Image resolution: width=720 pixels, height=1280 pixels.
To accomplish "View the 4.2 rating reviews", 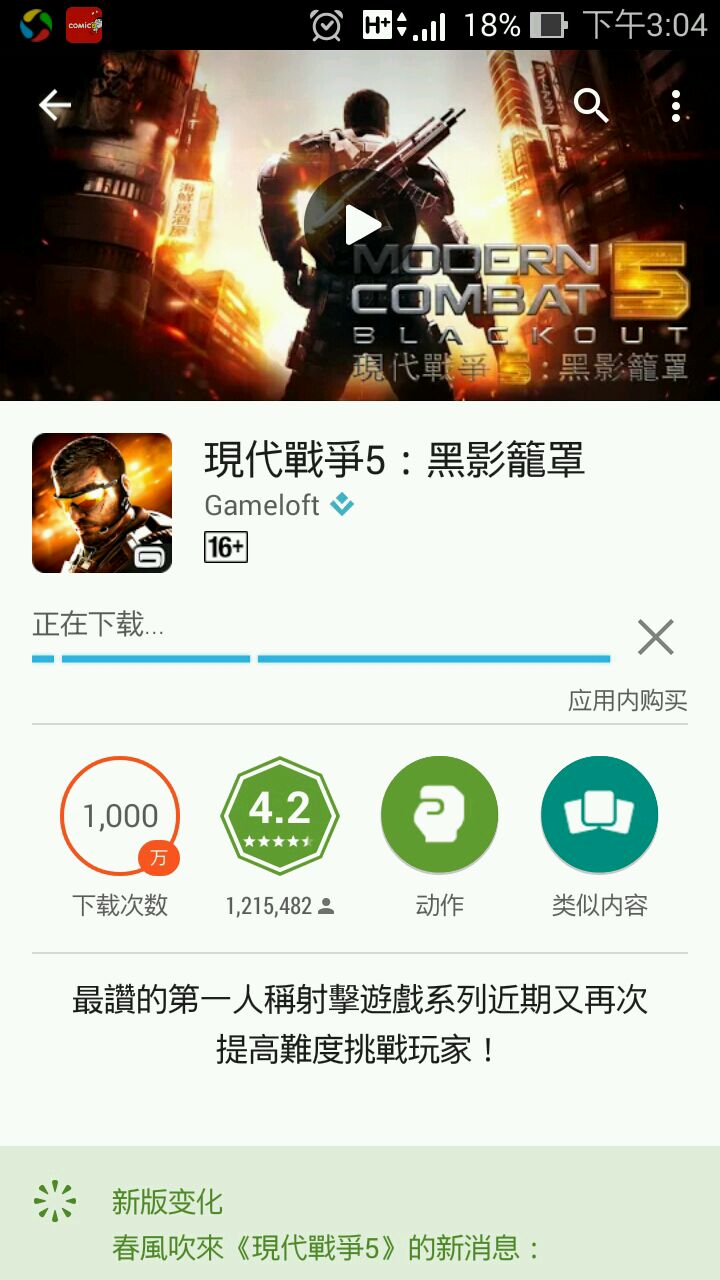I will 280,816.
